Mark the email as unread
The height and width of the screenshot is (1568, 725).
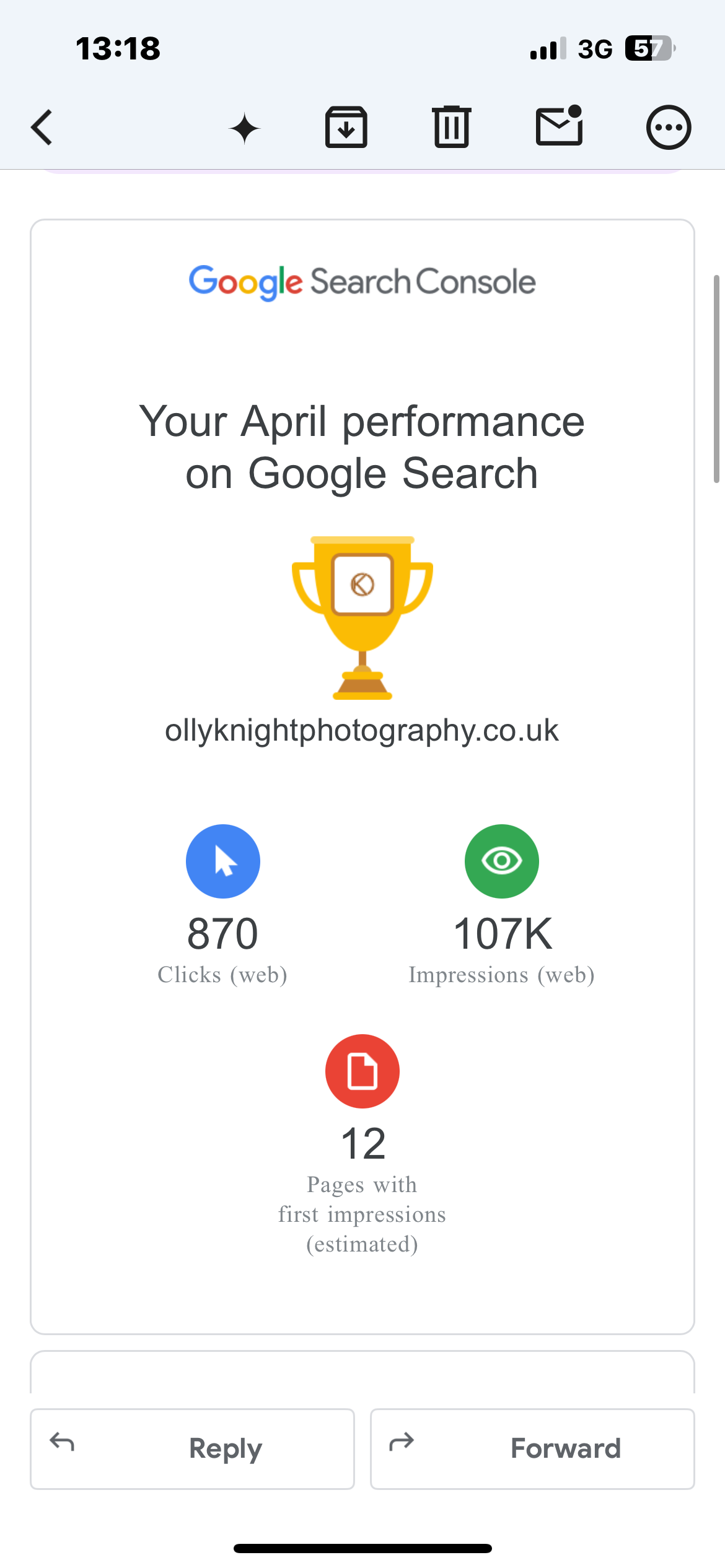559,127
